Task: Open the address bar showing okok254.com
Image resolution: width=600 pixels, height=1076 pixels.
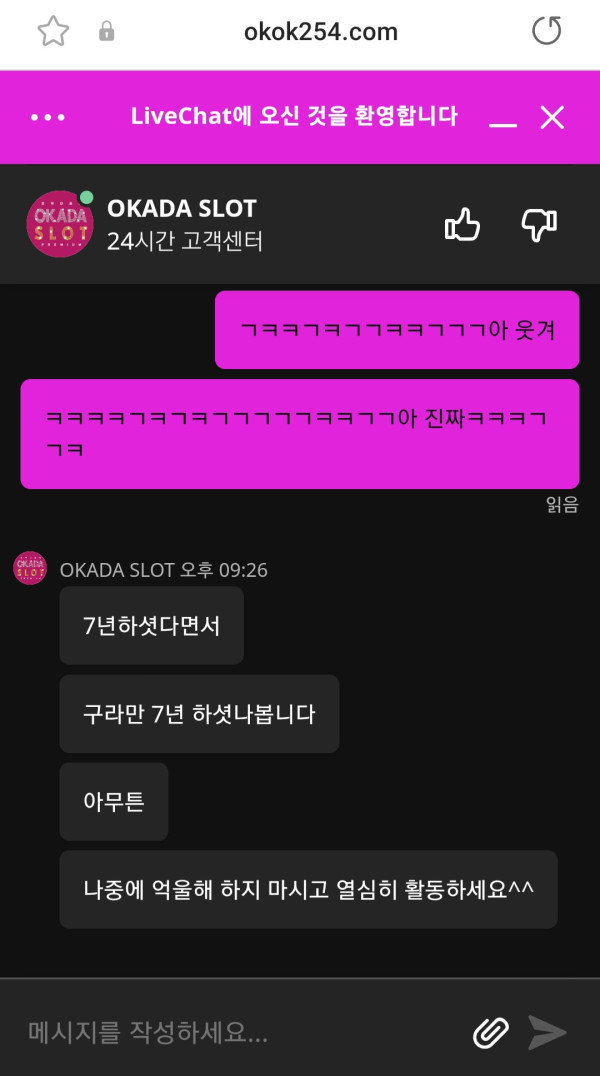Action: click(320, 32)
